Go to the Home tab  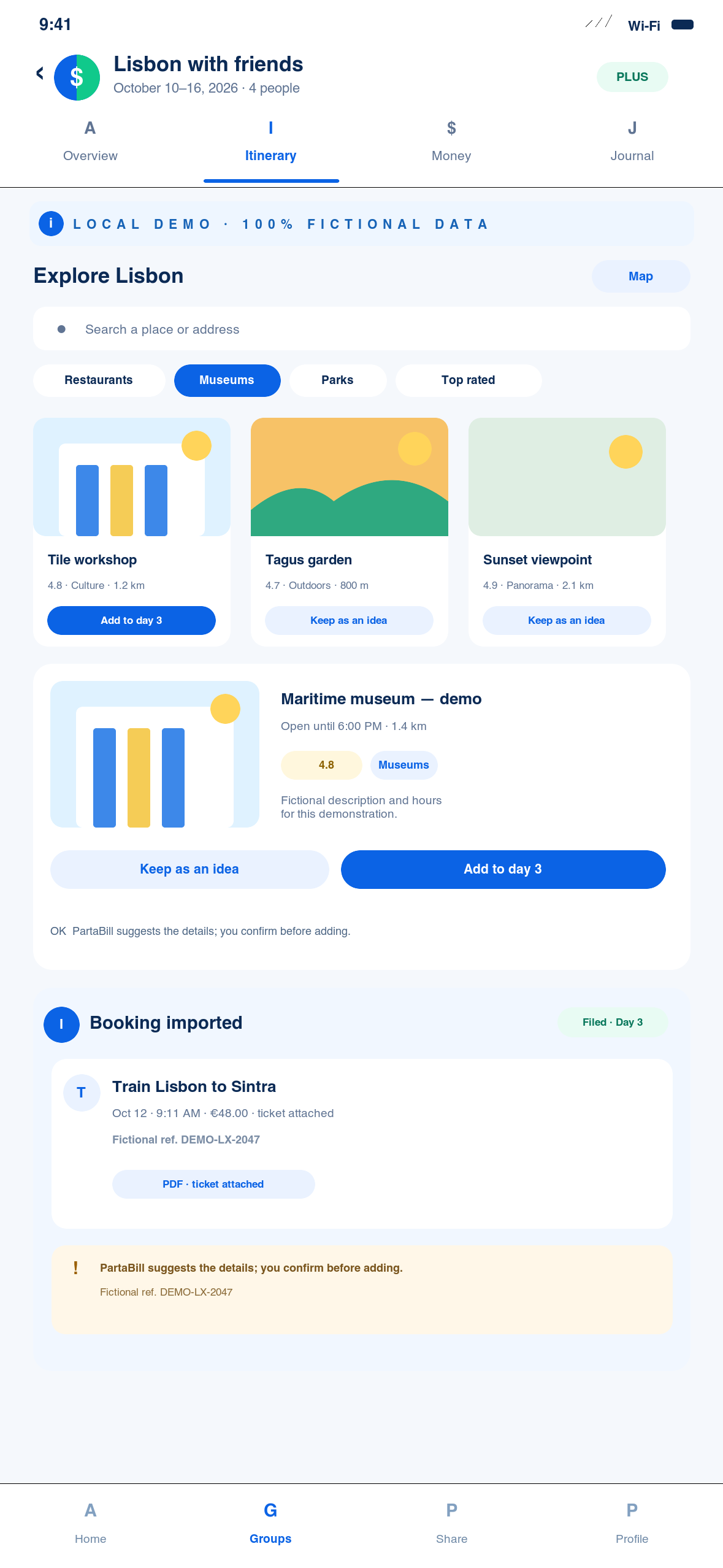[90, 1523]
